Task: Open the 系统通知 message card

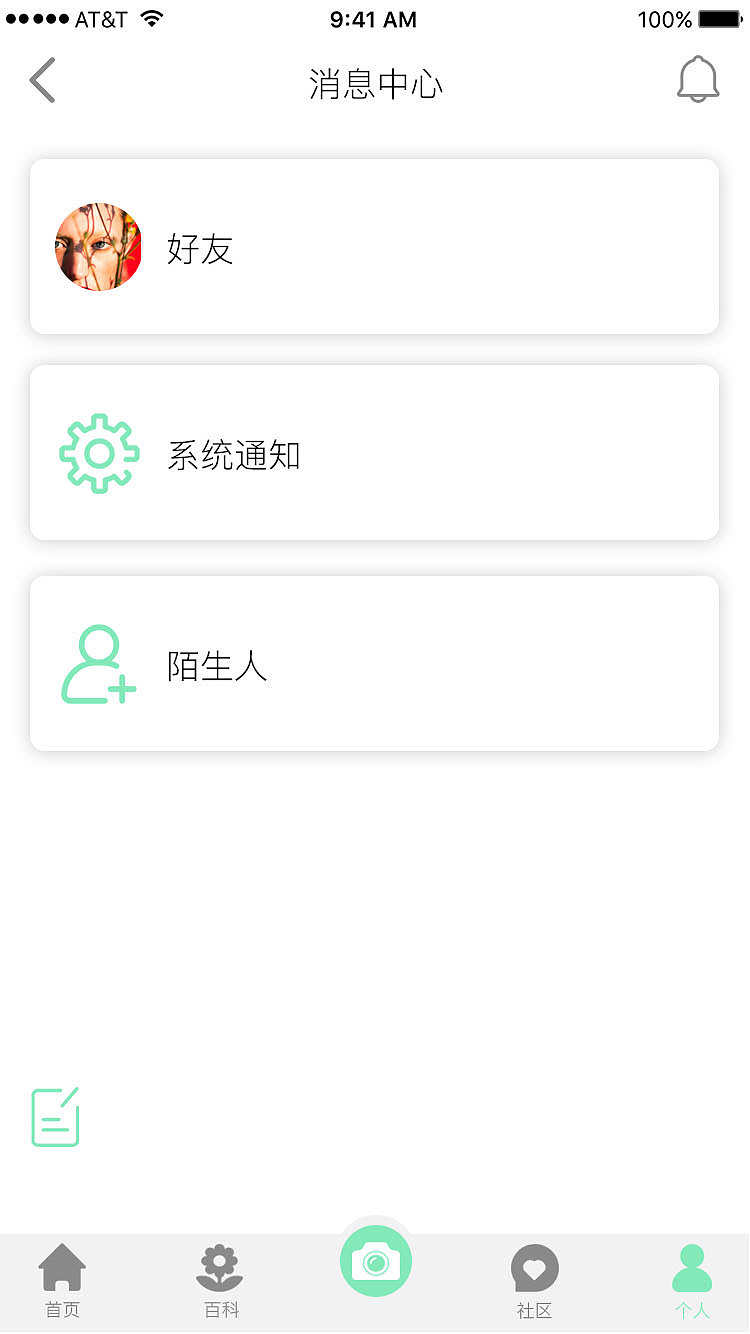Action: tap(375, 453)
